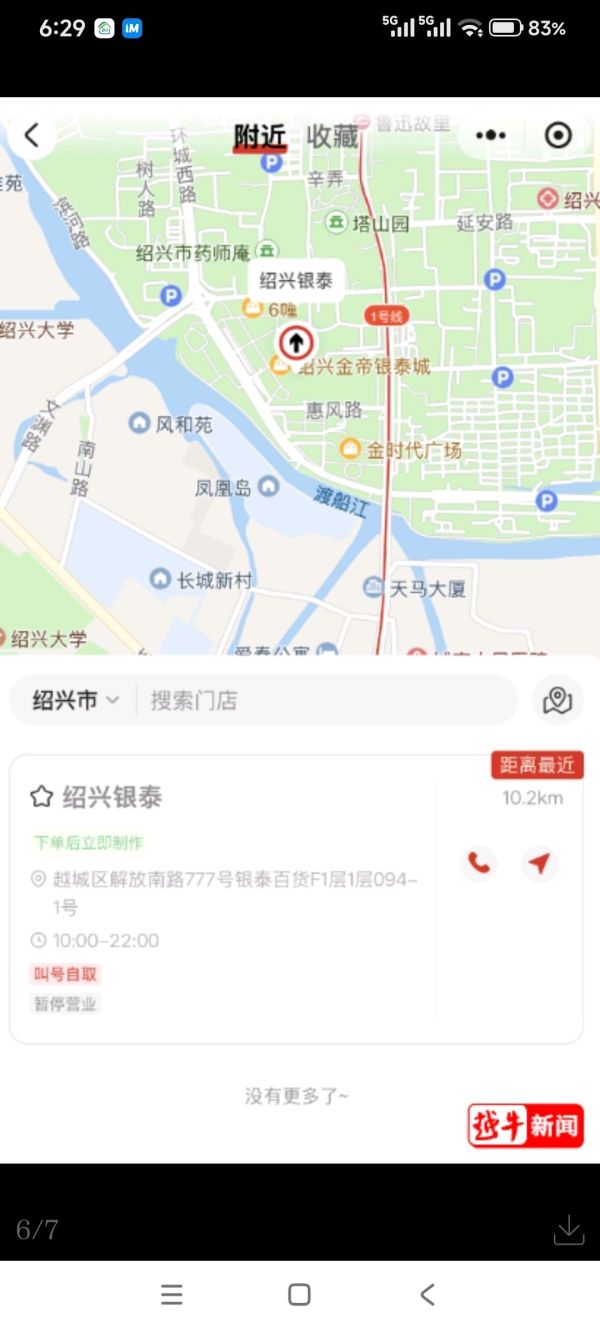
Task: Open the system recent apps menu
Action: (172, 1295)
